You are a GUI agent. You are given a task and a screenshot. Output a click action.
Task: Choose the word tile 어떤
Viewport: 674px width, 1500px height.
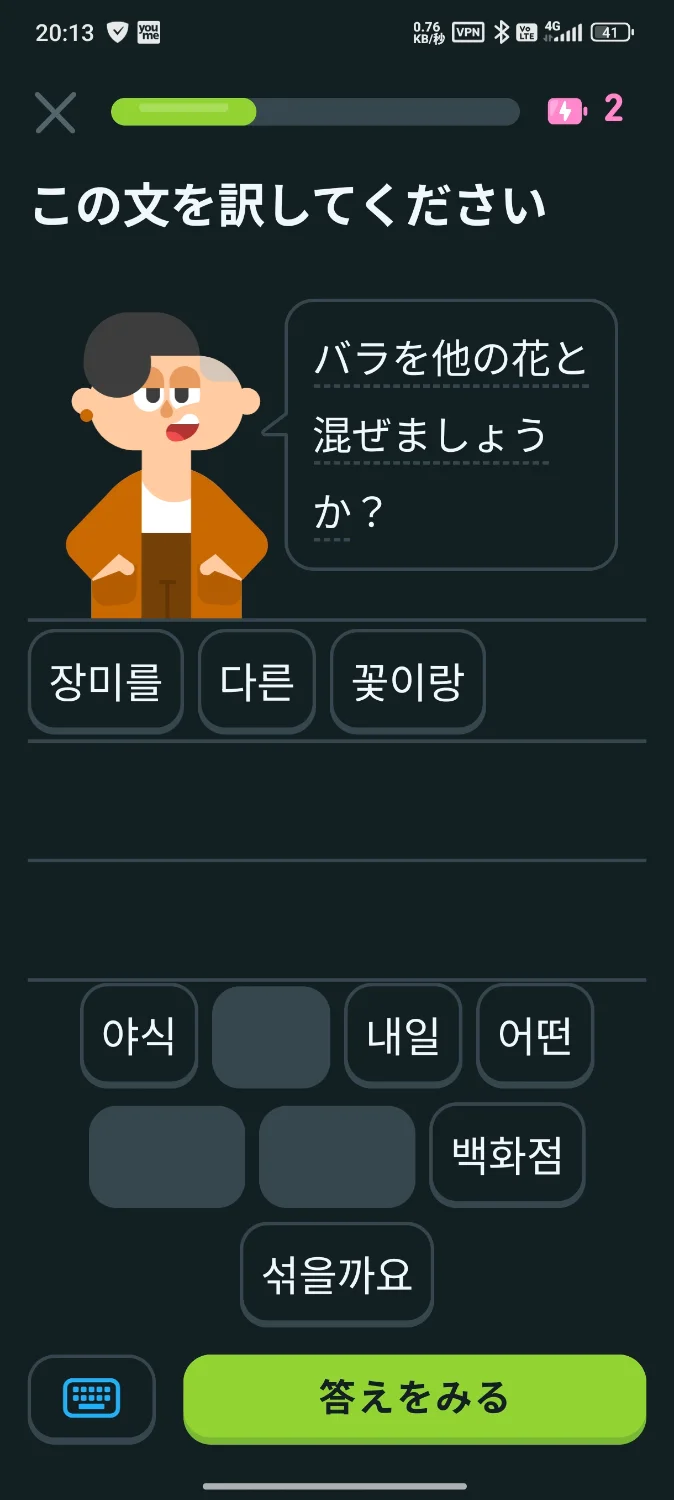click(535, 1035)
